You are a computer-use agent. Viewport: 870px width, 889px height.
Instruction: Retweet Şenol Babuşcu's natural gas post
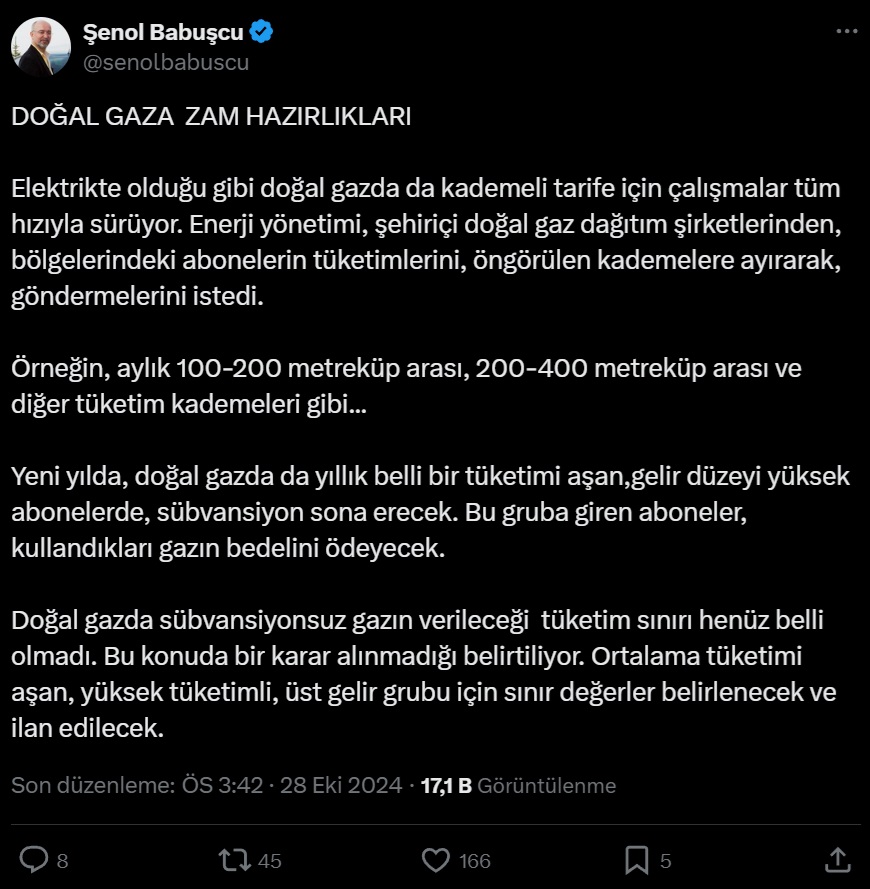(233, 859)
